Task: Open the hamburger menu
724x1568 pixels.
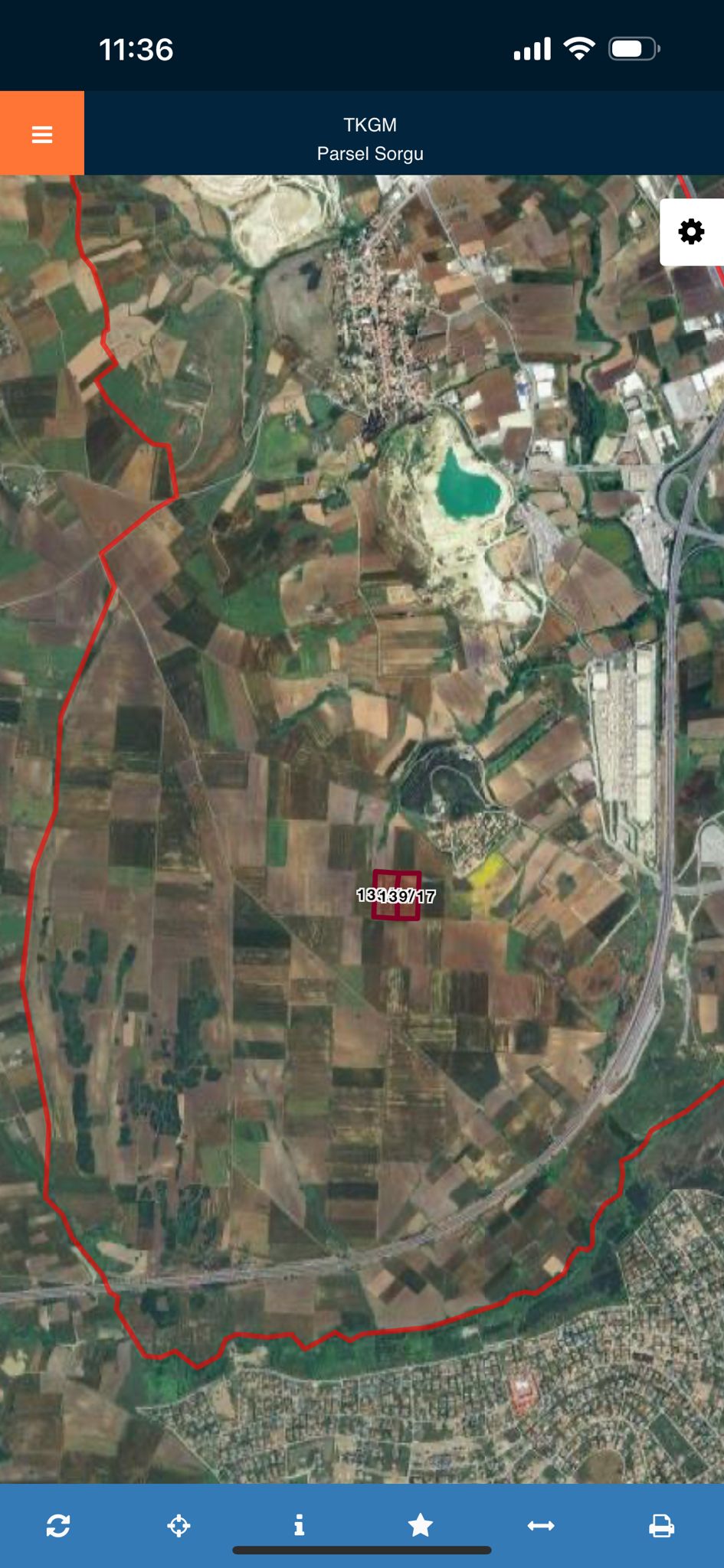Action: tap(42, 134)
